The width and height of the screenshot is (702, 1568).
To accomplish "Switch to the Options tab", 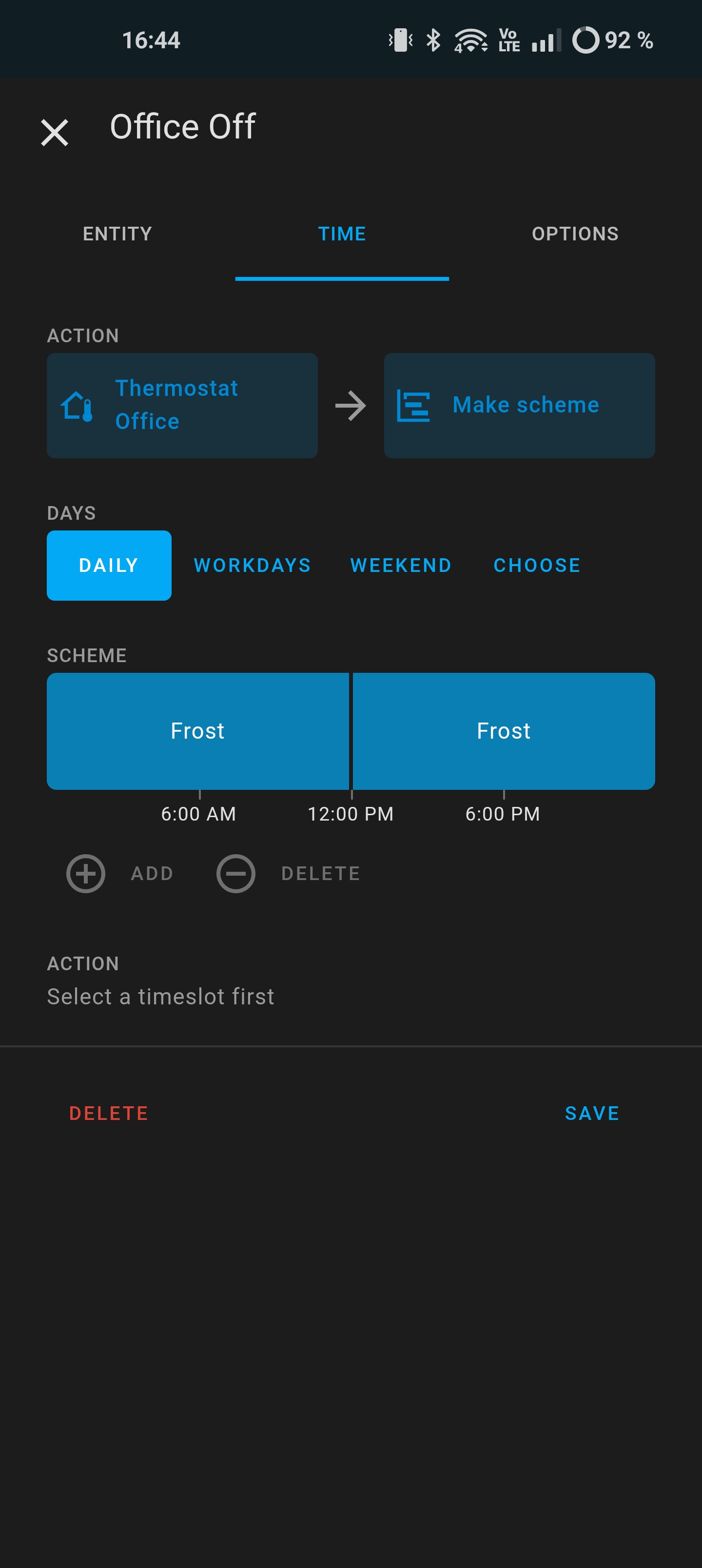I will coord(575,234).
